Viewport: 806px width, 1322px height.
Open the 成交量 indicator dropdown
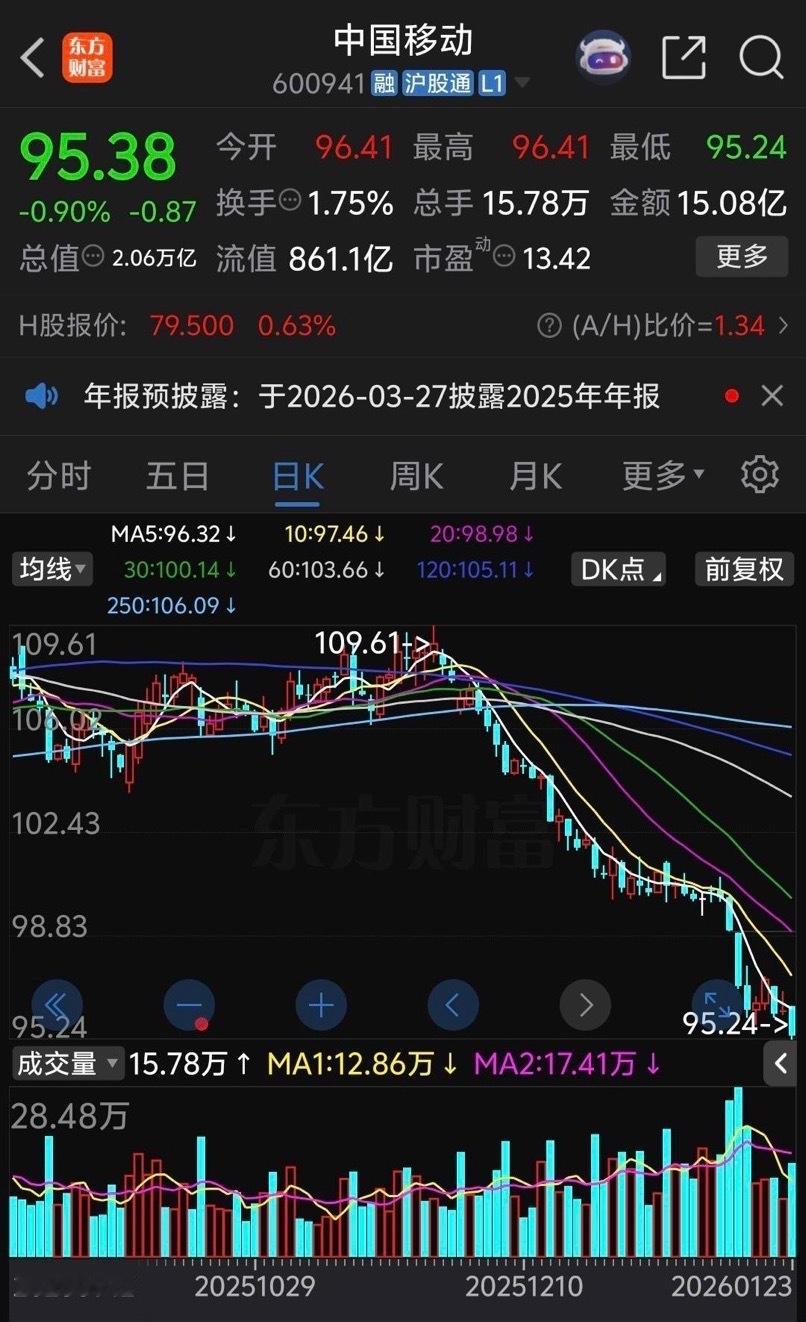pos(66,1064)
